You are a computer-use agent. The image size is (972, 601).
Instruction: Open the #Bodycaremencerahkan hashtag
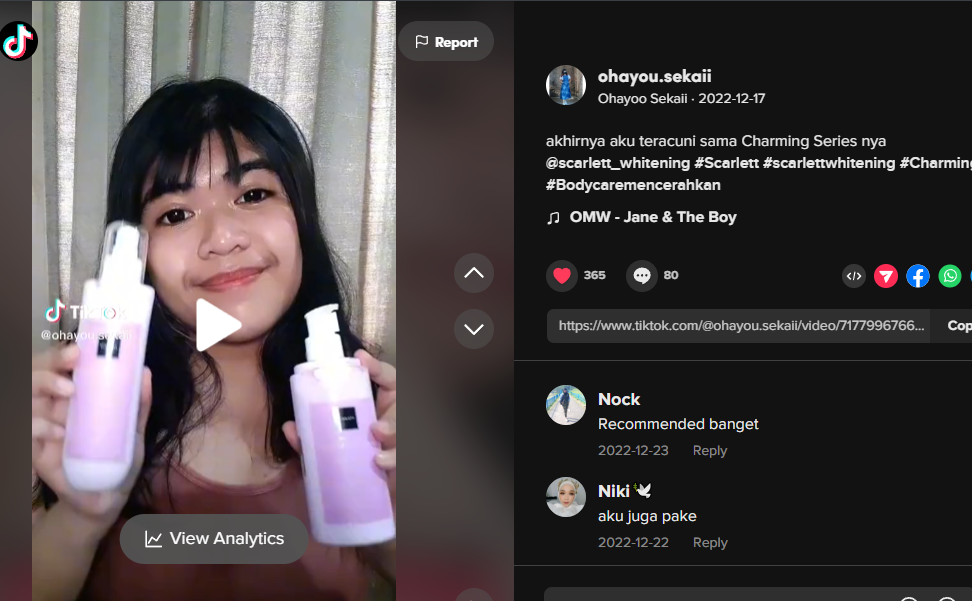633,185
